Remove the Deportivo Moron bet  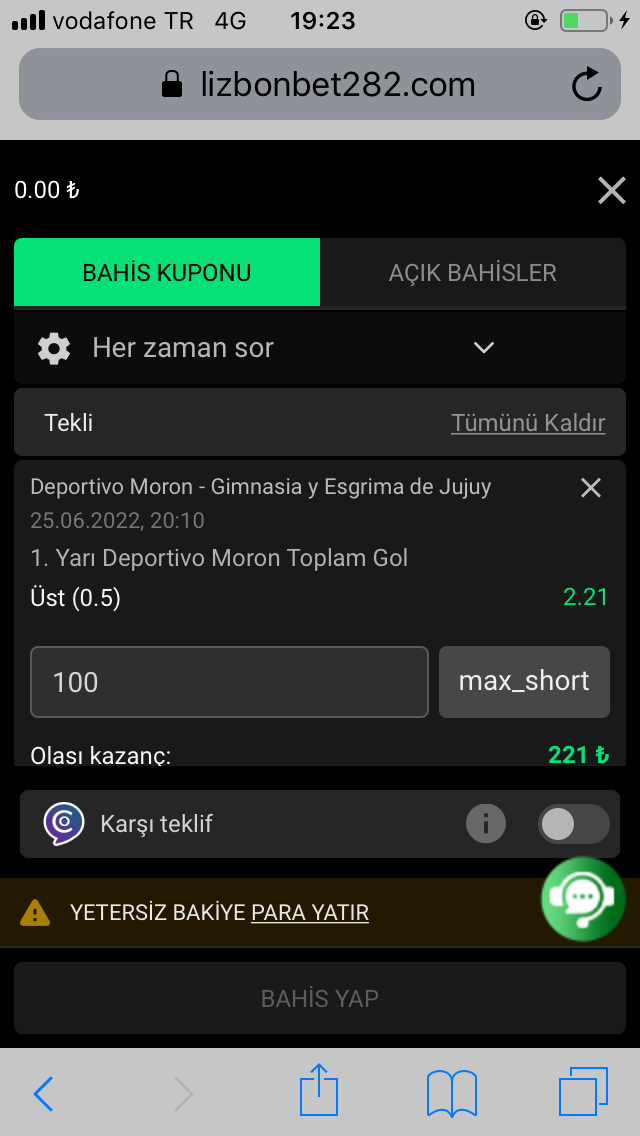pos(591,487)
